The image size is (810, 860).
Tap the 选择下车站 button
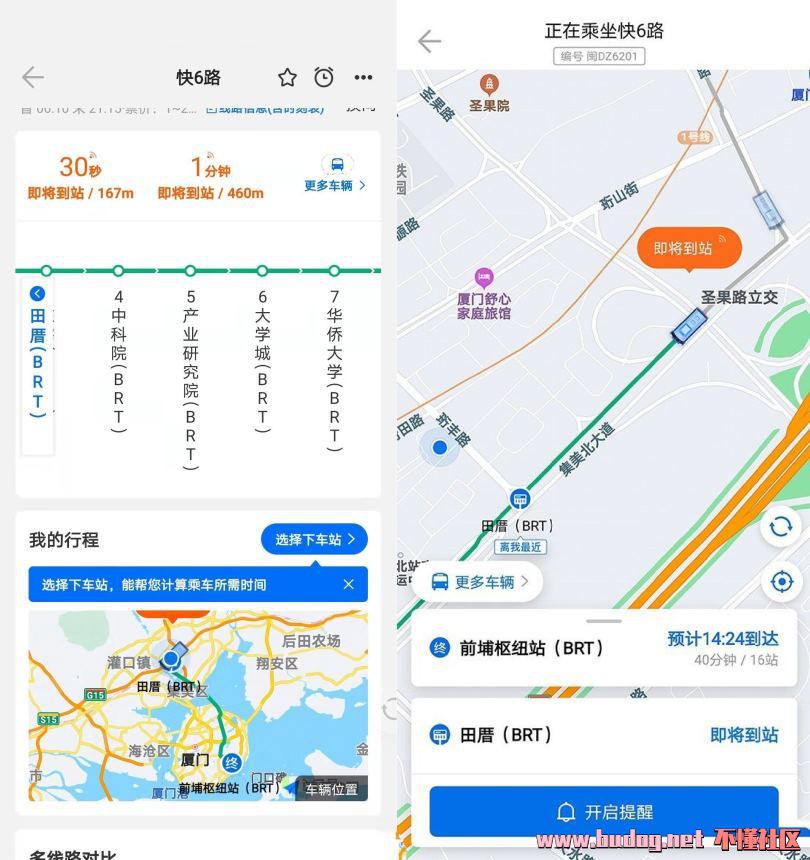(x=314, y=539)
